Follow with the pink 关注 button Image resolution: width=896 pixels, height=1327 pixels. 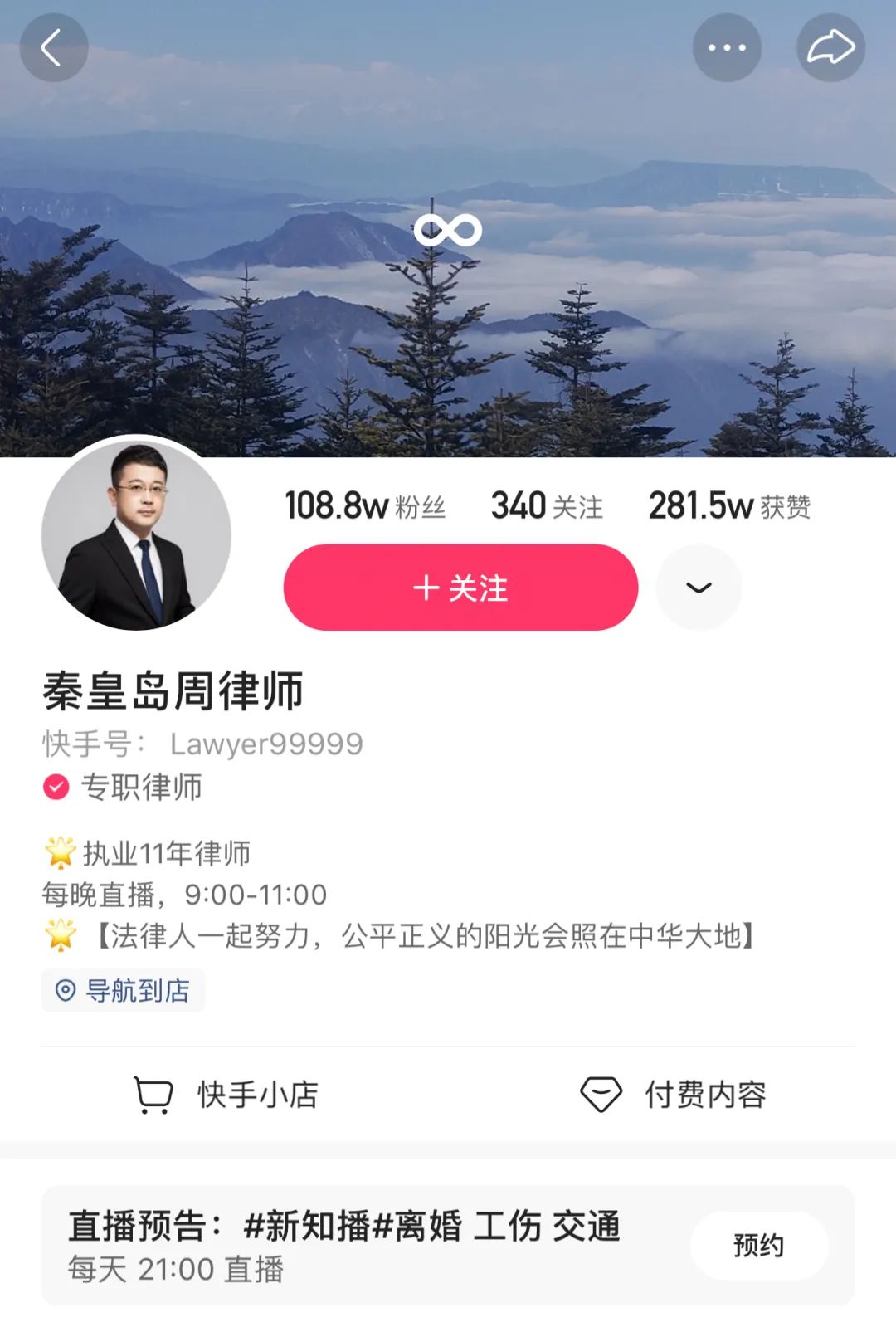tap(460, 588)
